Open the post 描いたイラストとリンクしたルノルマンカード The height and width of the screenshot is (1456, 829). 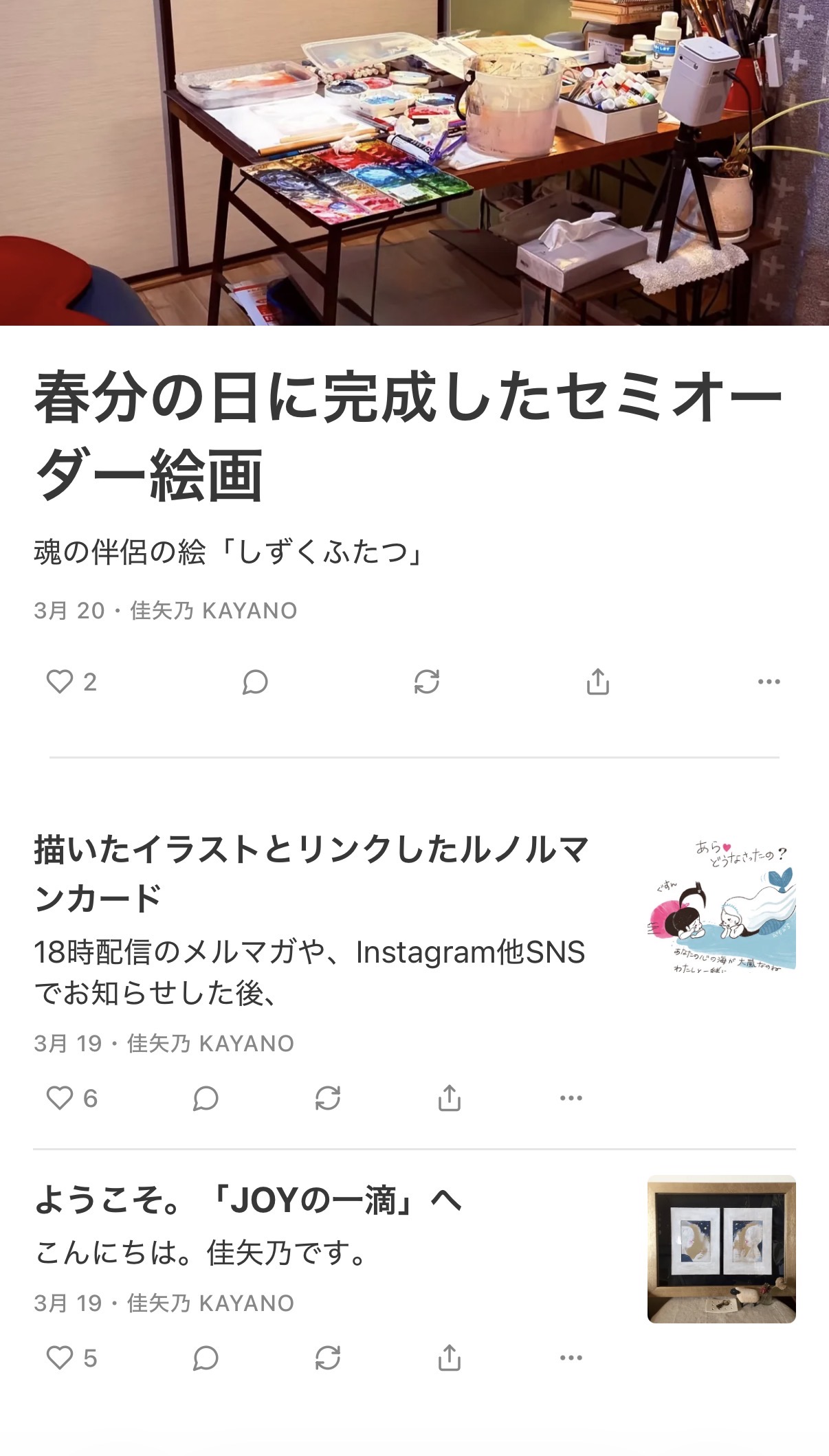click(311, 873)
